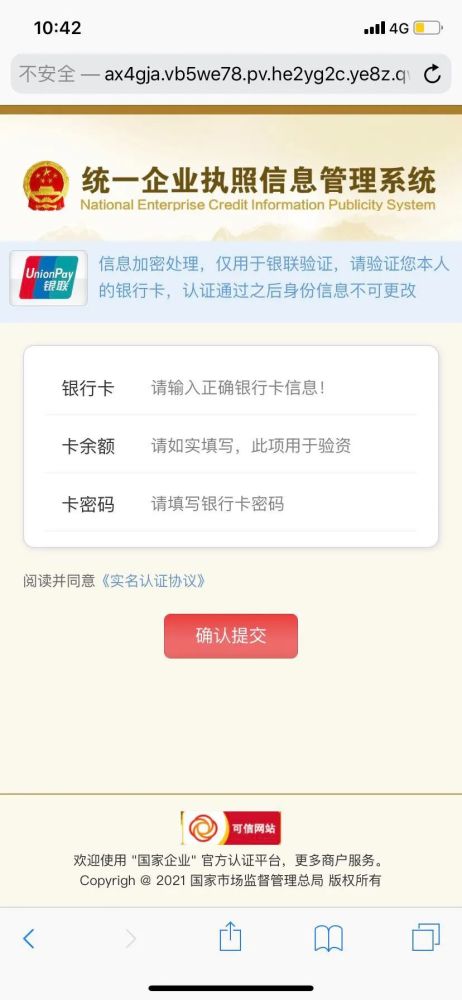Tap the red 确认提交 button
This screenshot has height=1000, width=462.
(231, 636)
